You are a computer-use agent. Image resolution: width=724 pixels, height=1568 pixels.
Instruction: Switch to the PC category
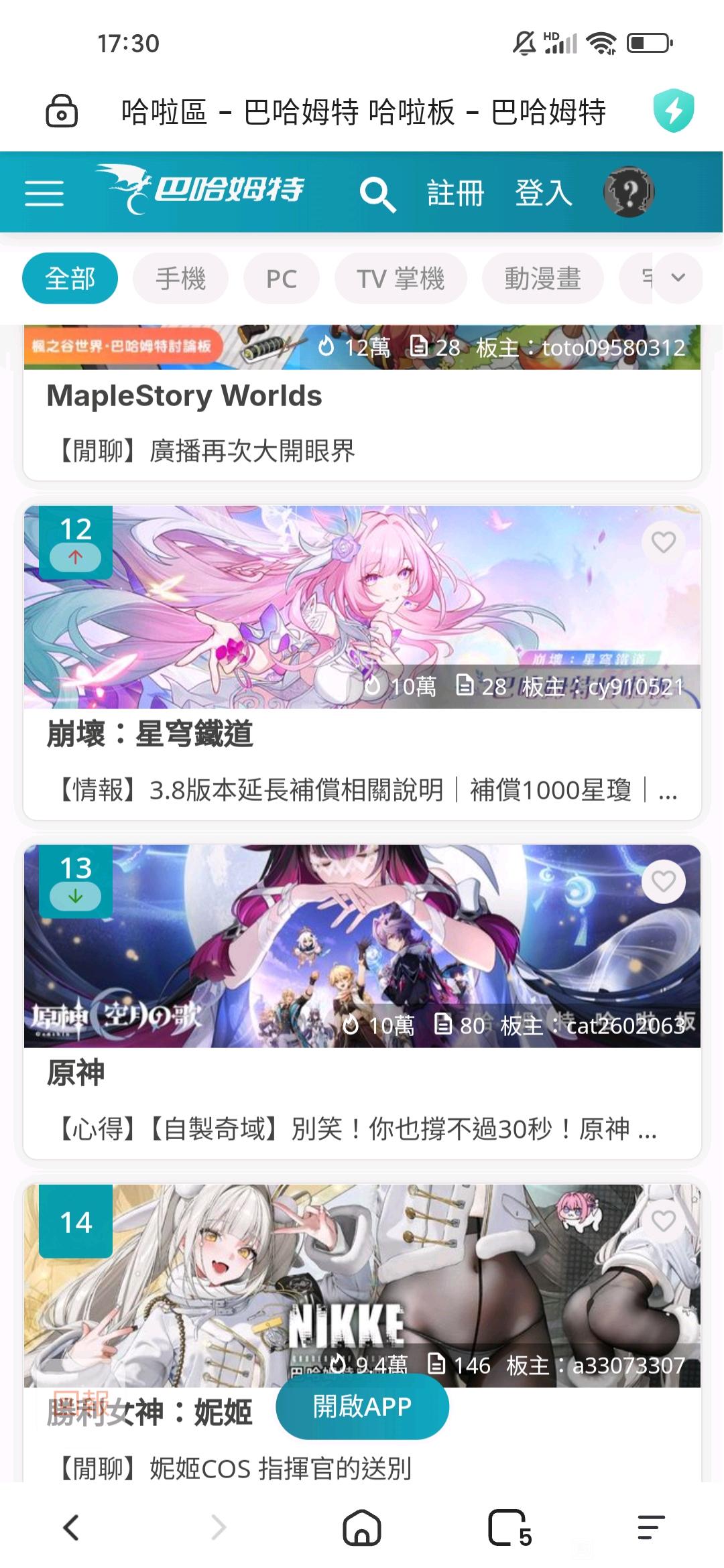point(281,278)
